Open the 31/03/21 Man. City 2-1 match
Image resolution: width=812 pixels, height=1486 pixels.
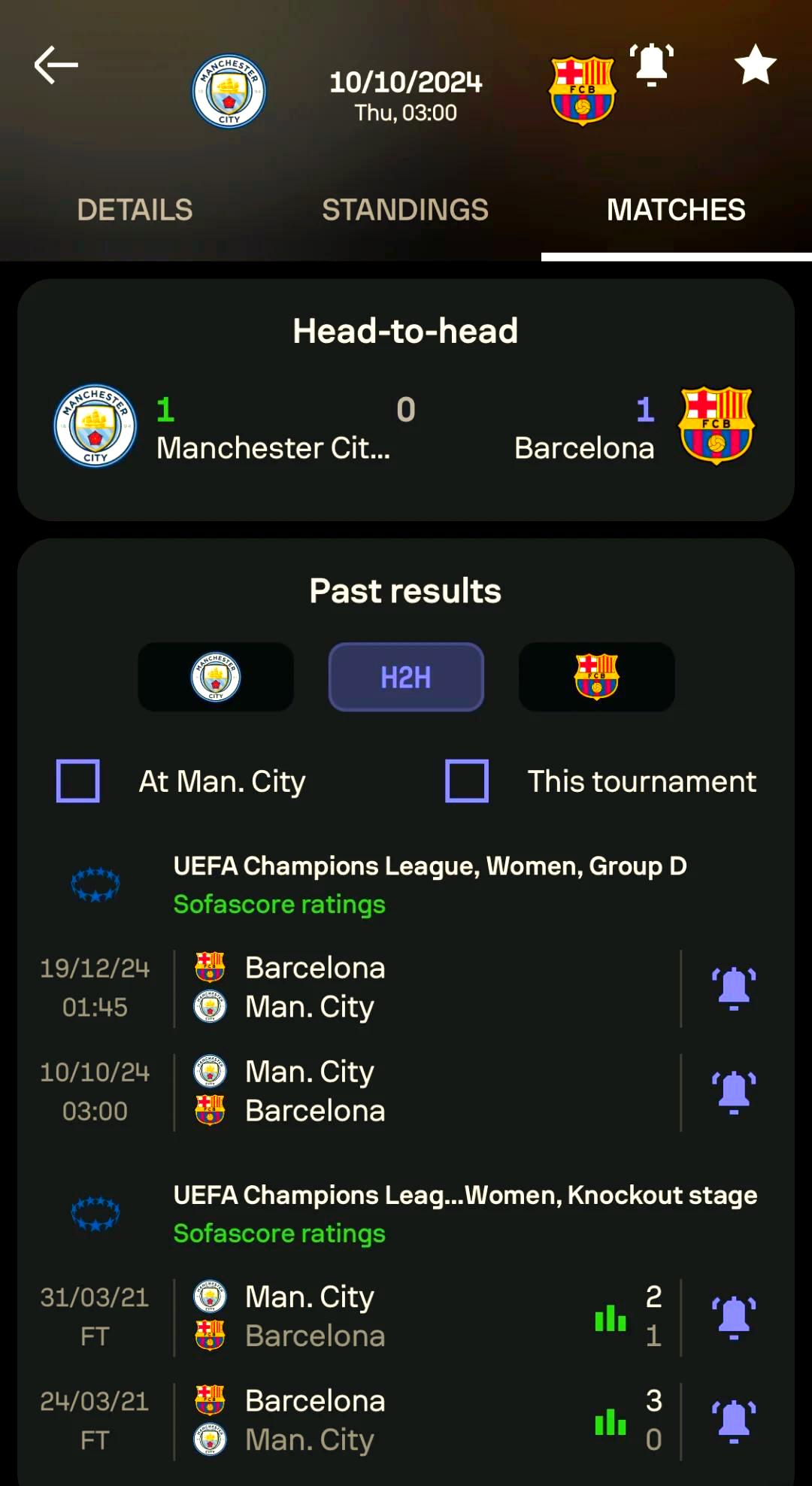point(421,1317)
